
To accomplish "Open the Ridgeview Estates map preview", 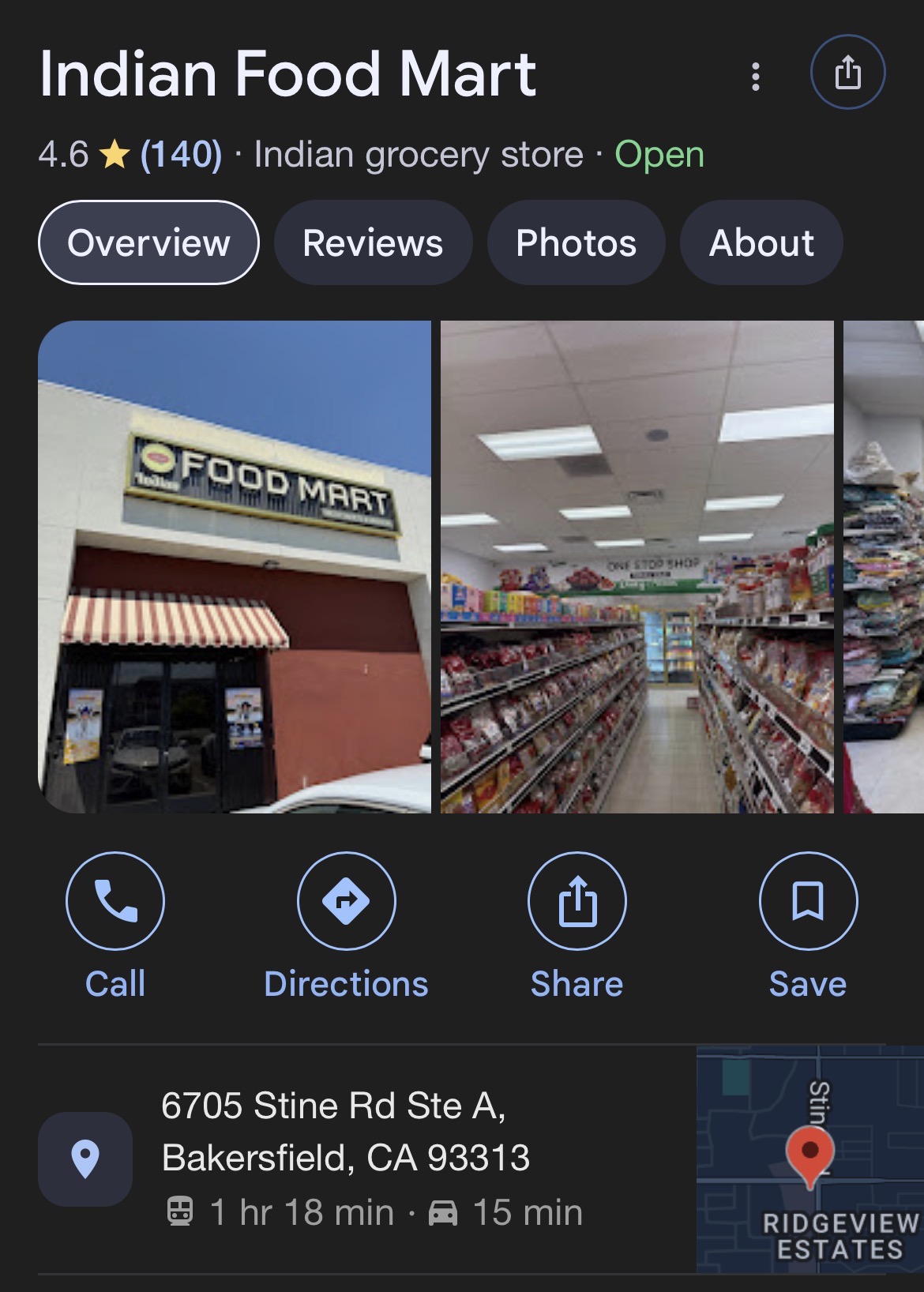I will 809,1159.
